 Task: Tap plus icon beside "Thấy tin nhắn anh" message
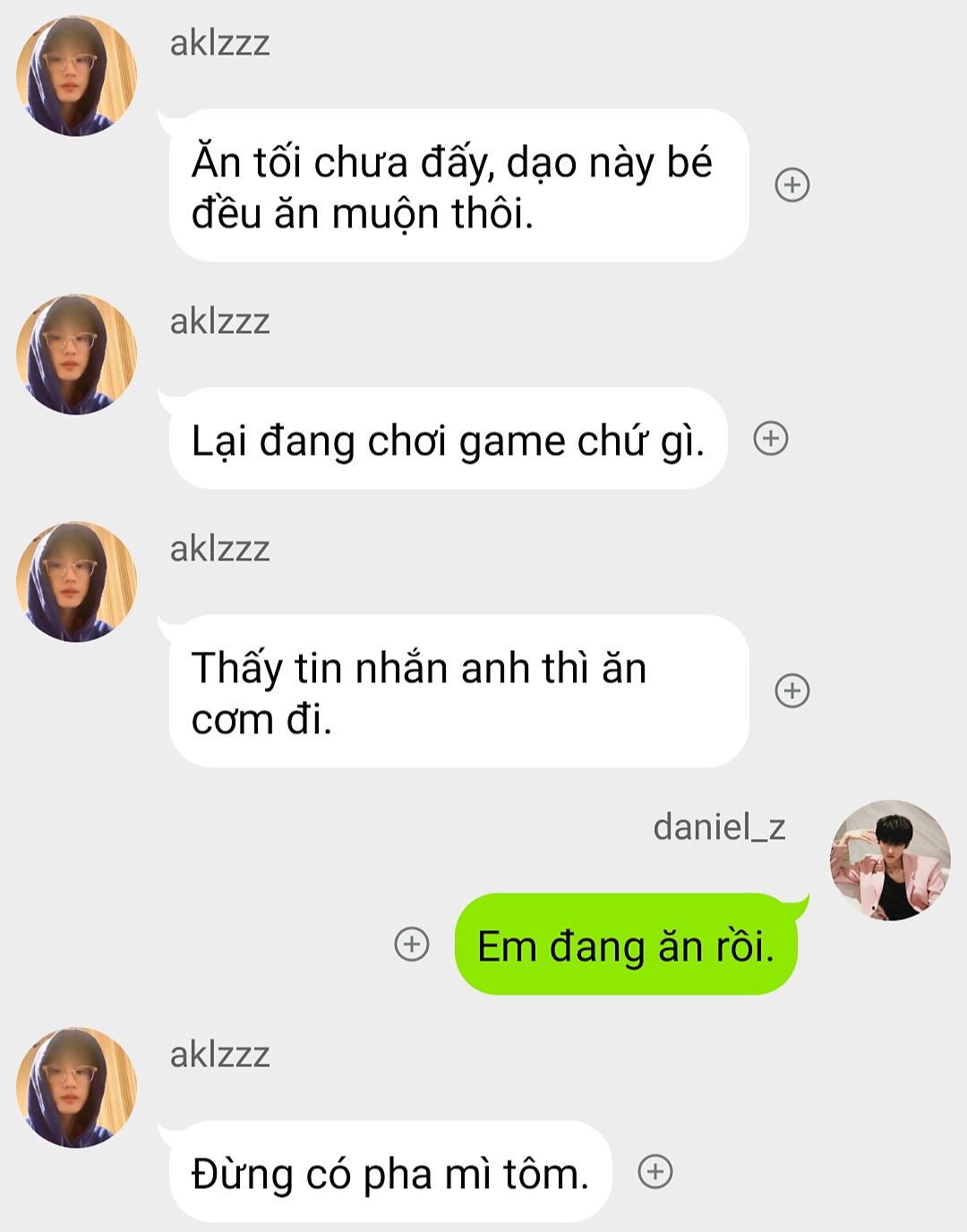pyautogui.click(x=792, y=690)
